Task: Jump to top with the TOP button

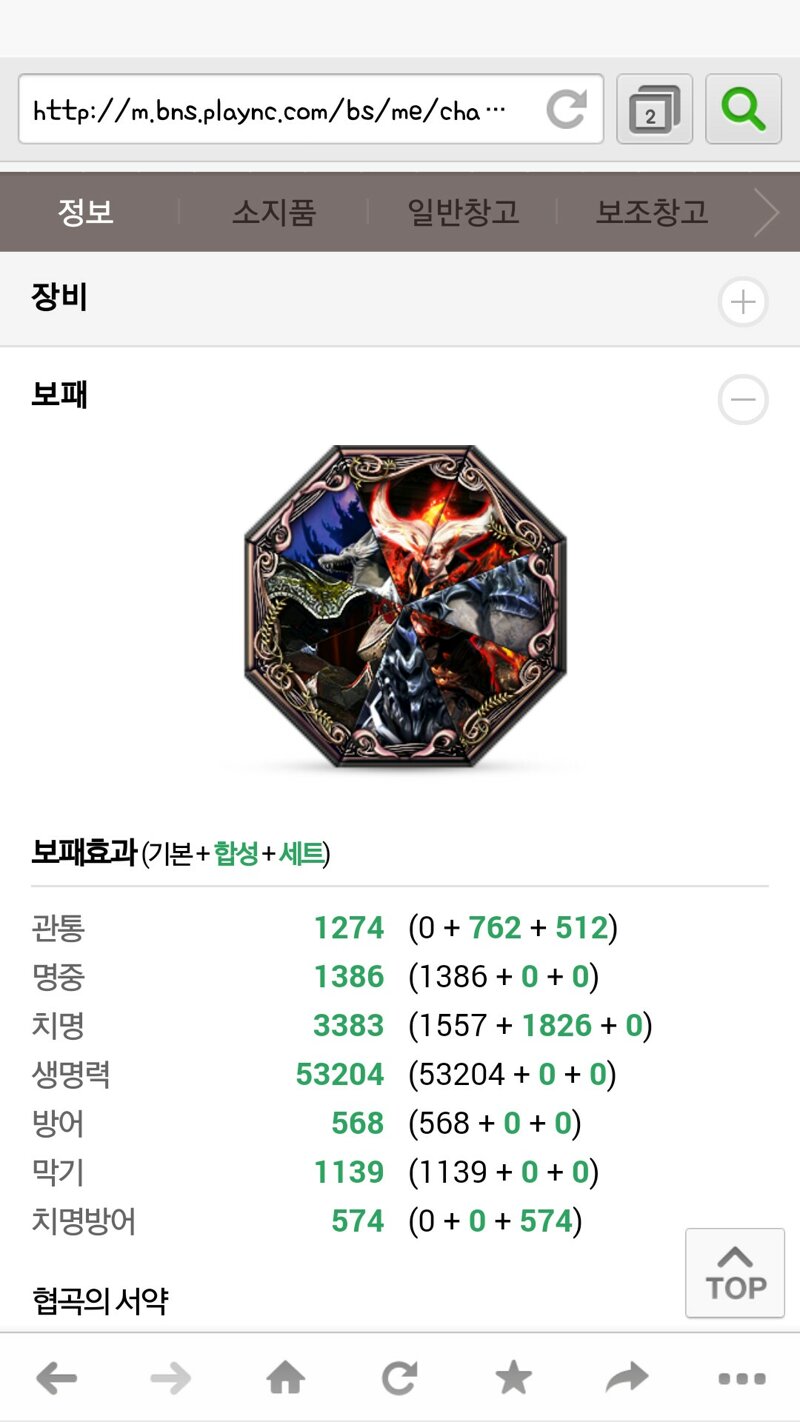Action: (x=735, y=1273)
